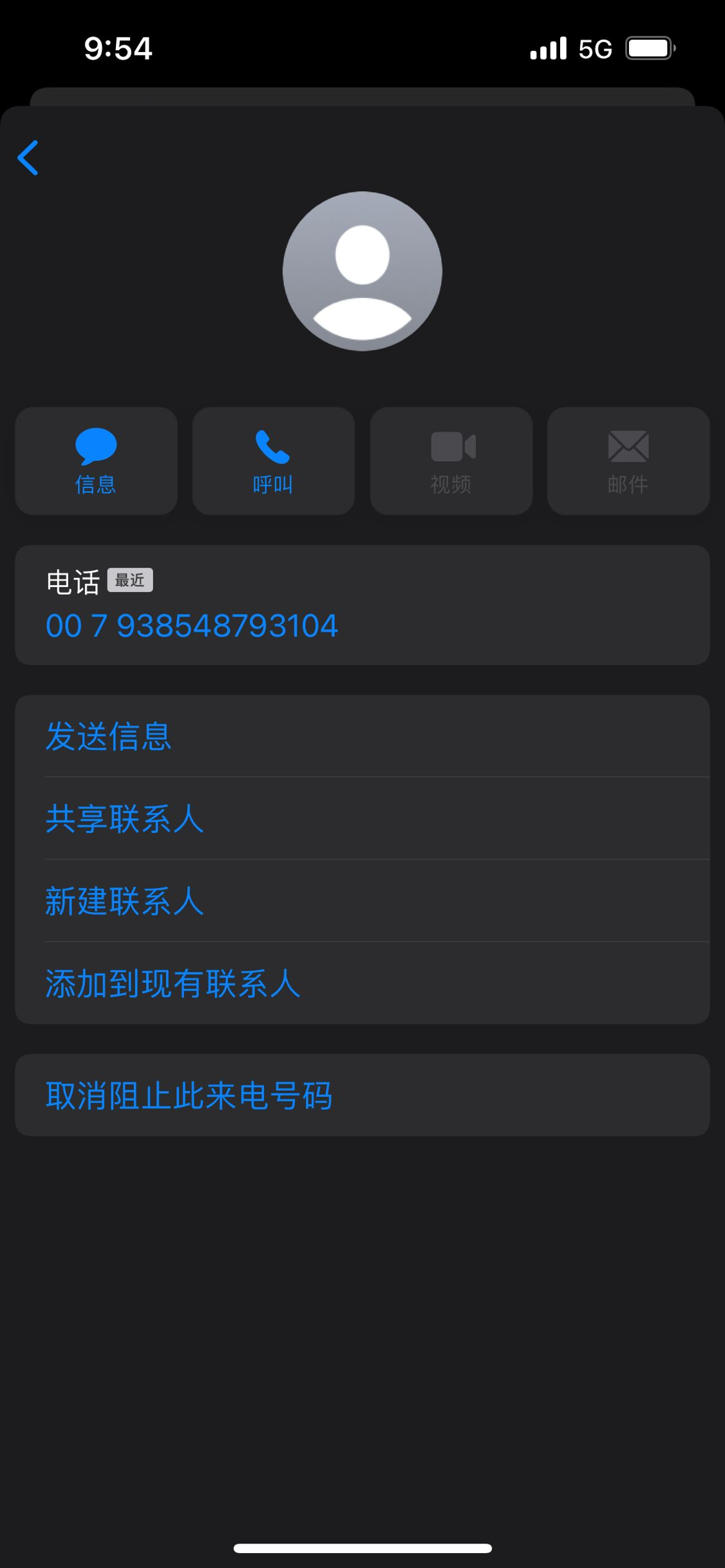Viewport: 725px width, 1568px height.
Task: Select 添加到现有联系人
Action: (173, 983)
